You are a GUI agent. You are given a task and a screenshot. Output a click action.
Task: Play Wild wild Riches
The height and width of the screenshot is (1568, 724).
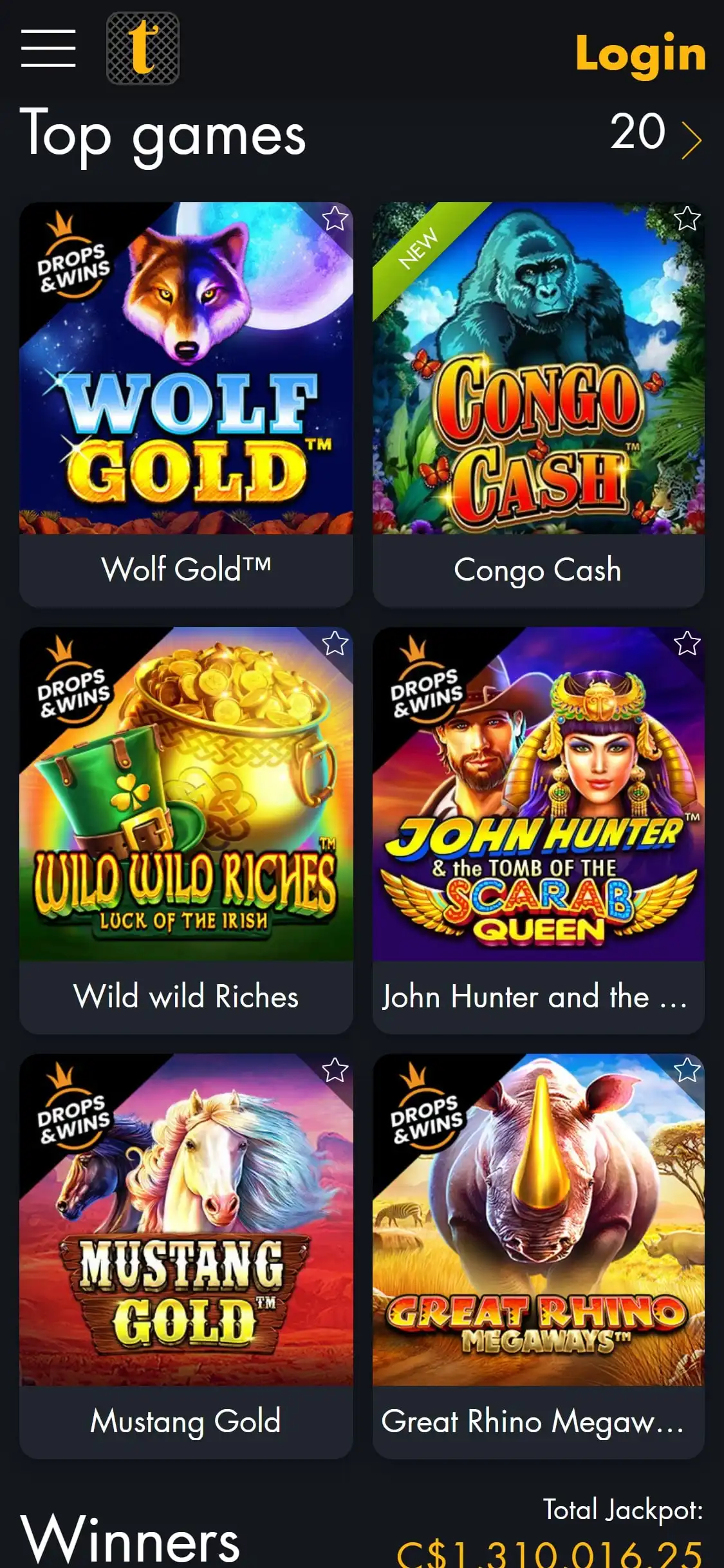pyautogui.click(x=186, y=794)
